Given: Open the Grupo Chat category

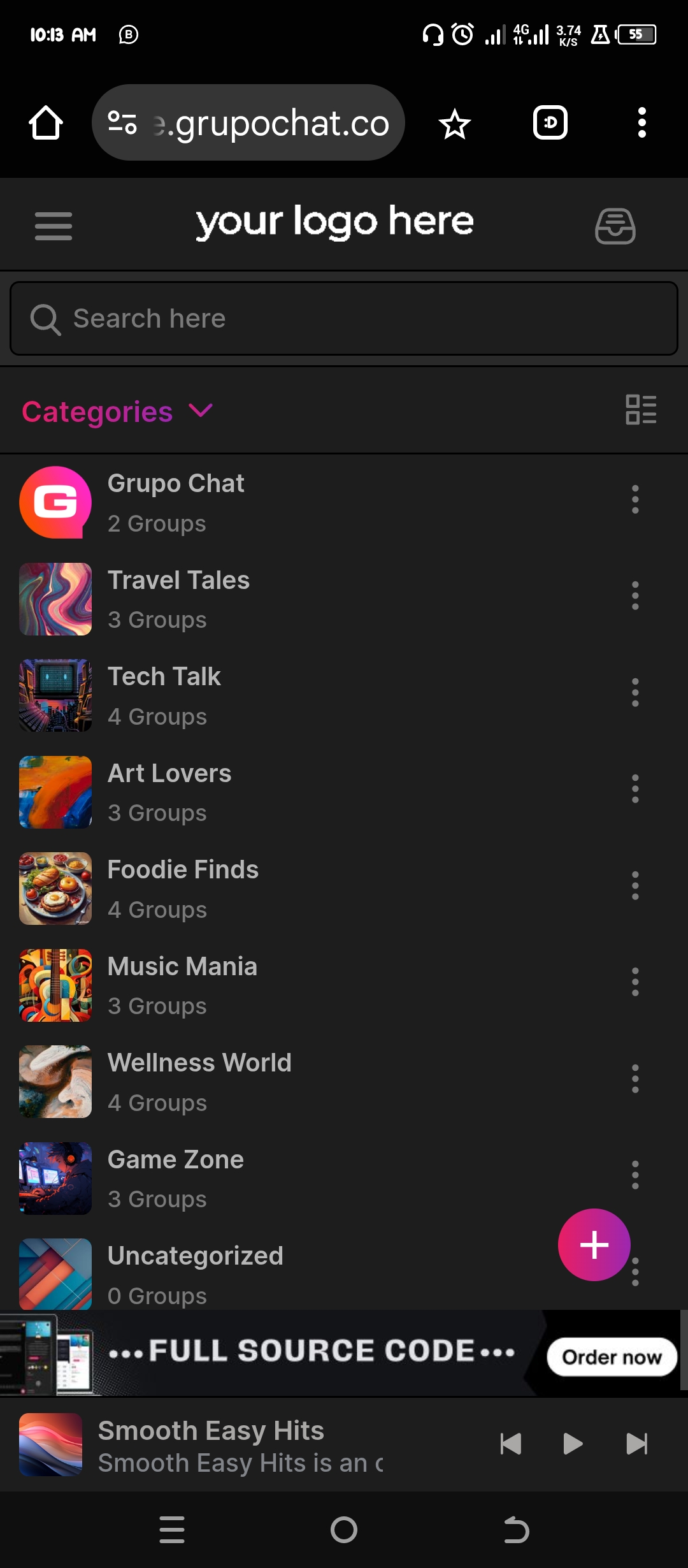Looking at the screenshot, I should point(176,502).
